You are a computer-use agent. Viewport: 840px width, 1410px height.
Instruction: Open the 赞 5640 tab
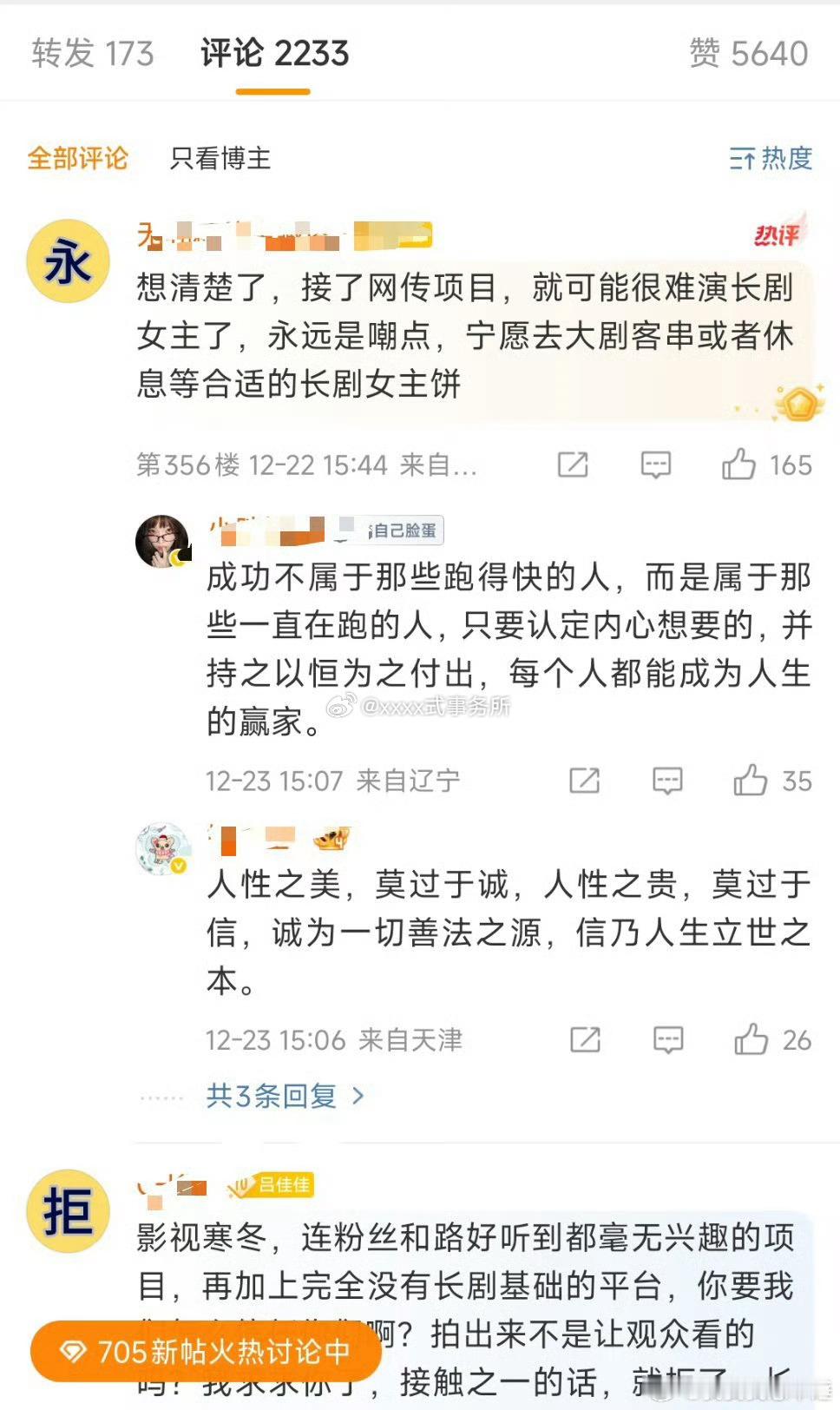click(x=751, y=54)
